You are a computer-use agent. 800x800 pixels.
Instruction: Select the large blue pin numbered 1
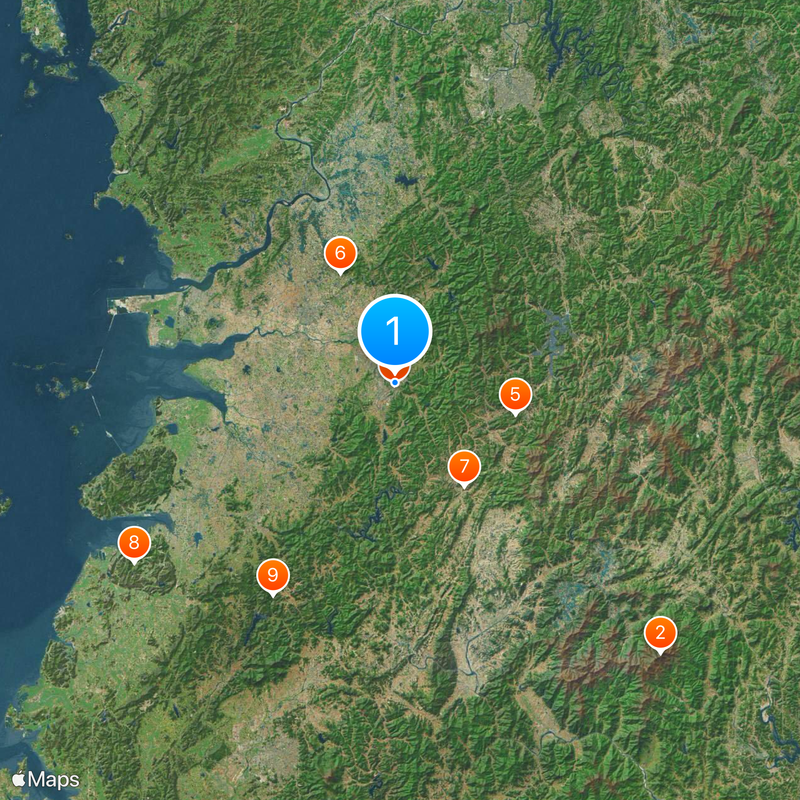[395, 330]
